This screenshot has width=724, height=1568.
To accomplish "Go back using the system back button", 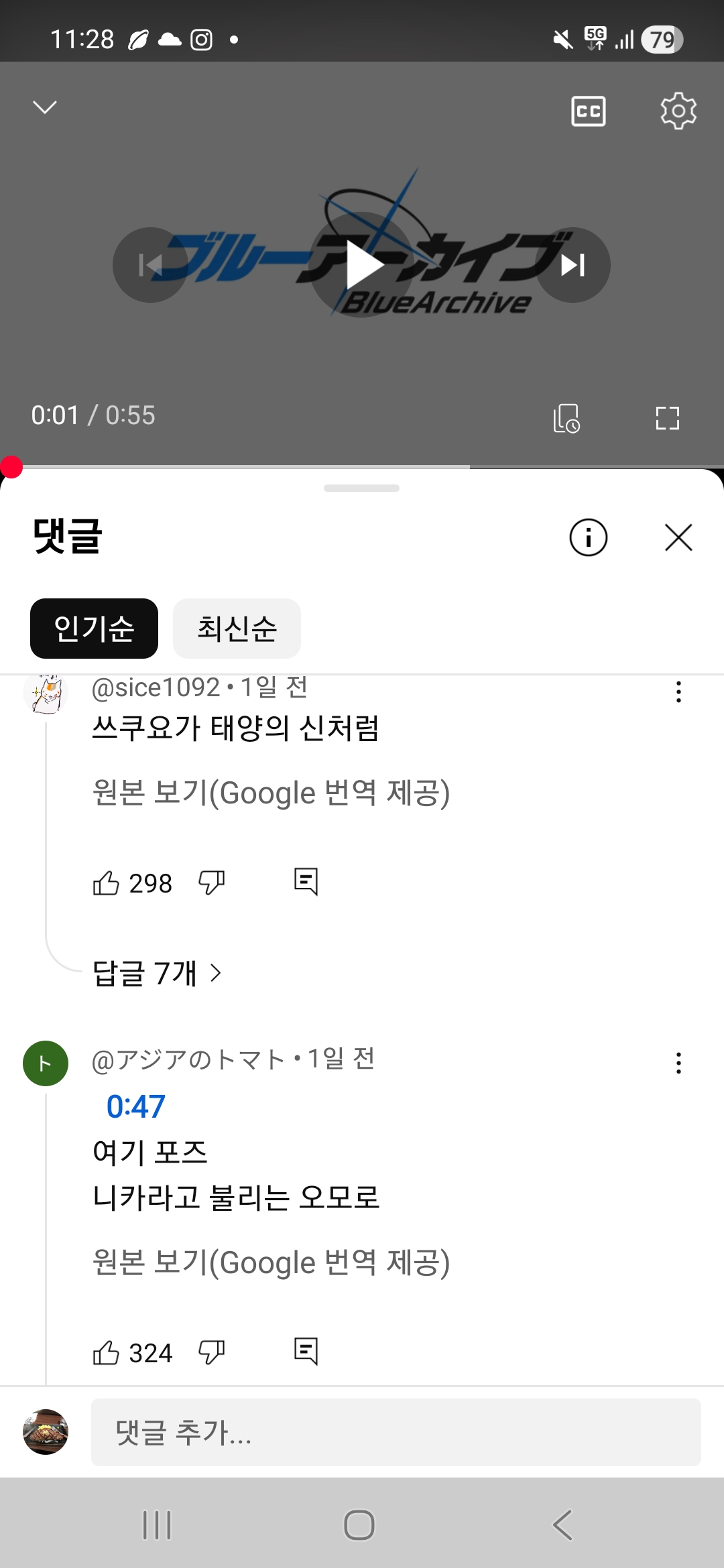I will point(562,1525).
